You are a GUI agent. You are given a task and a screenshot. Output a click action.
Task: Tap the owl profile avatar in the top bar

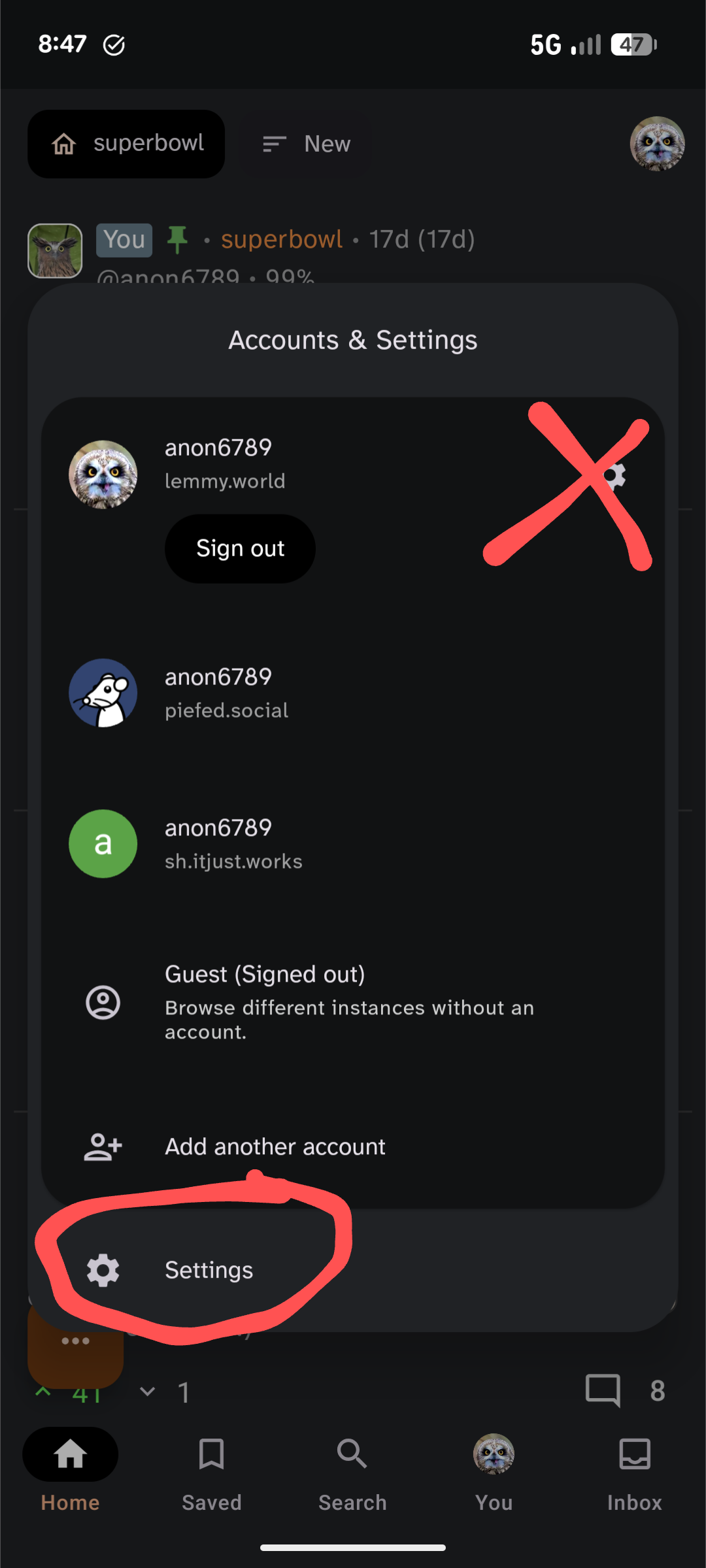(656, 144)
